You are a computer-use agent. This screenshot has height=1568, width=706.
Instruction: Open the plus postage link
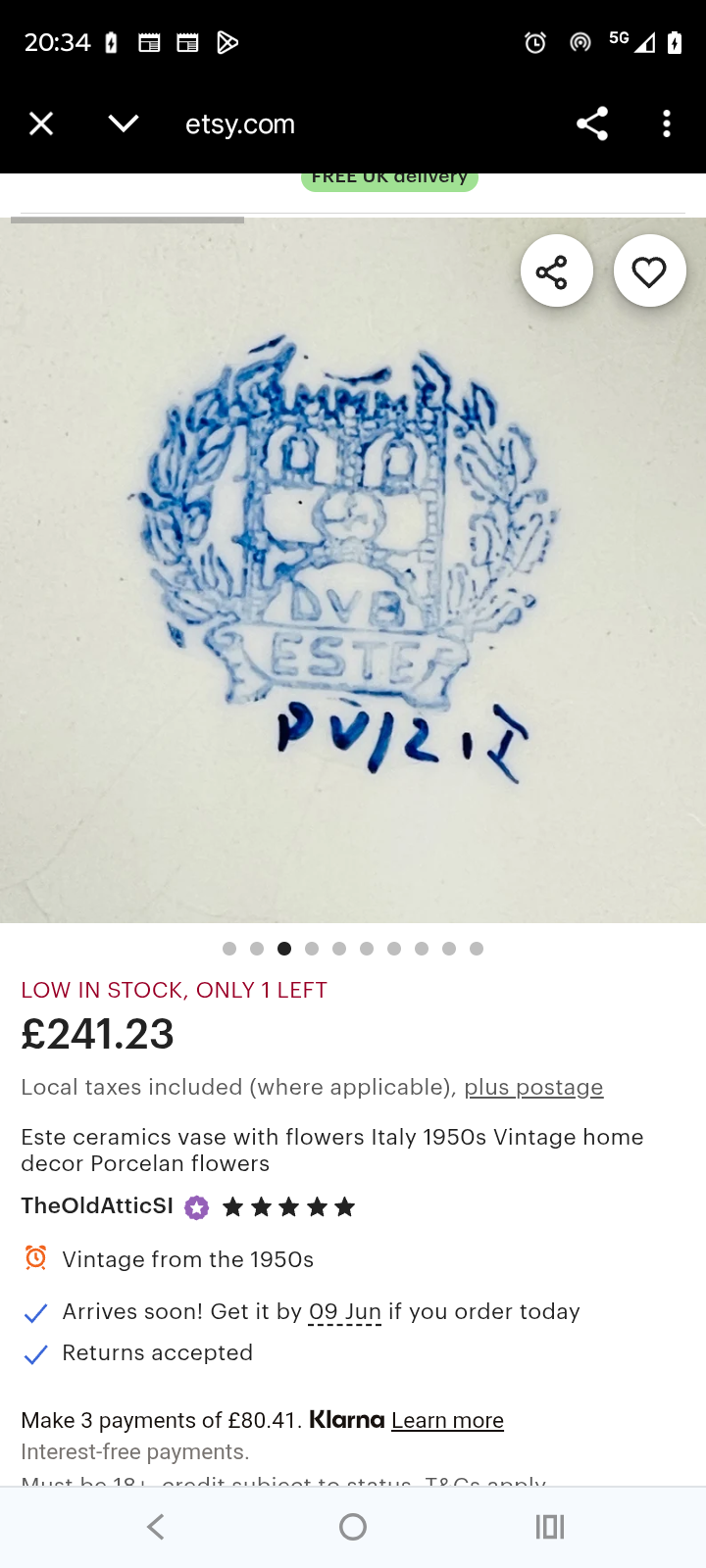533,1087
